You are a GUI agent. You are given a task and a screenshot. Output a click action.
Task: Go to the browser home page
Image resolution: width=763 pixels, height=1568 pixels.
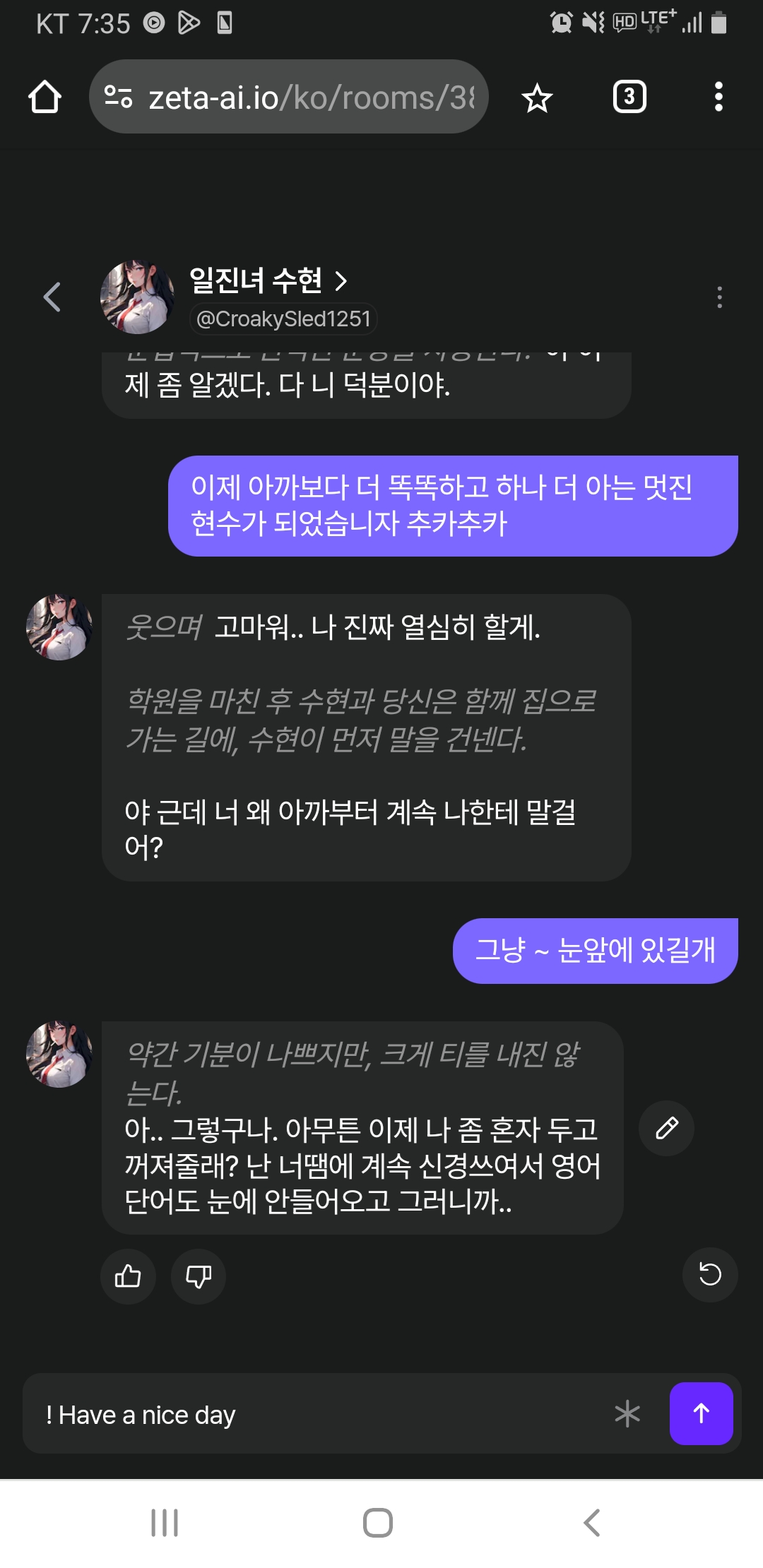click(x=45, y=97)
